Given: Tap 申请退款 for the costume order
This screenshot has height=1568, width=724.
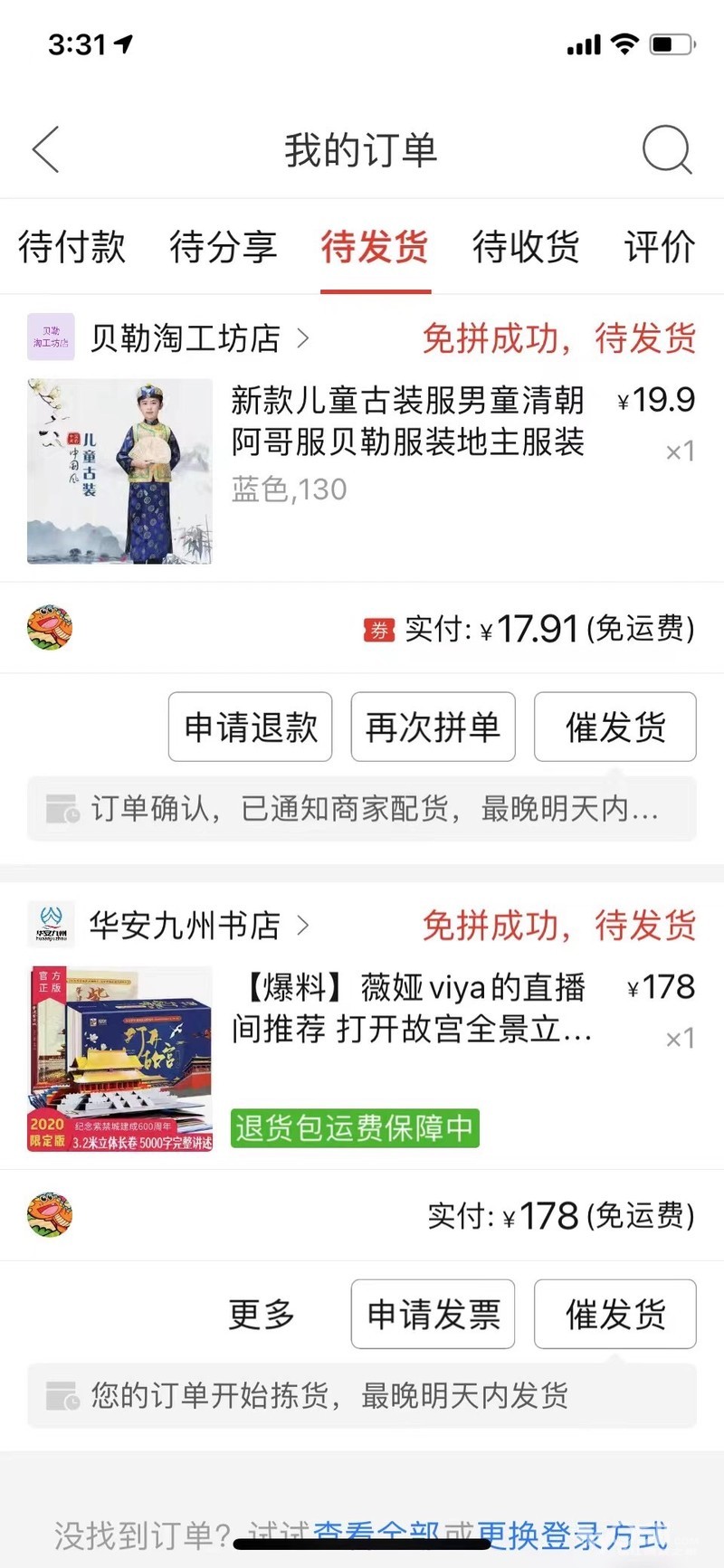Looking at the screenshot, I should pyautogui.click(x=251, y=727).
